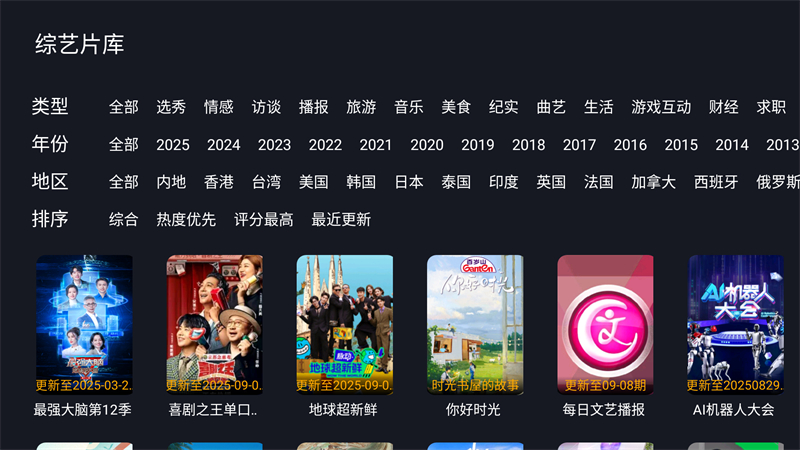Sort by 最近更新
Screen dimensions: 800x450
click(x=341, y=219)
